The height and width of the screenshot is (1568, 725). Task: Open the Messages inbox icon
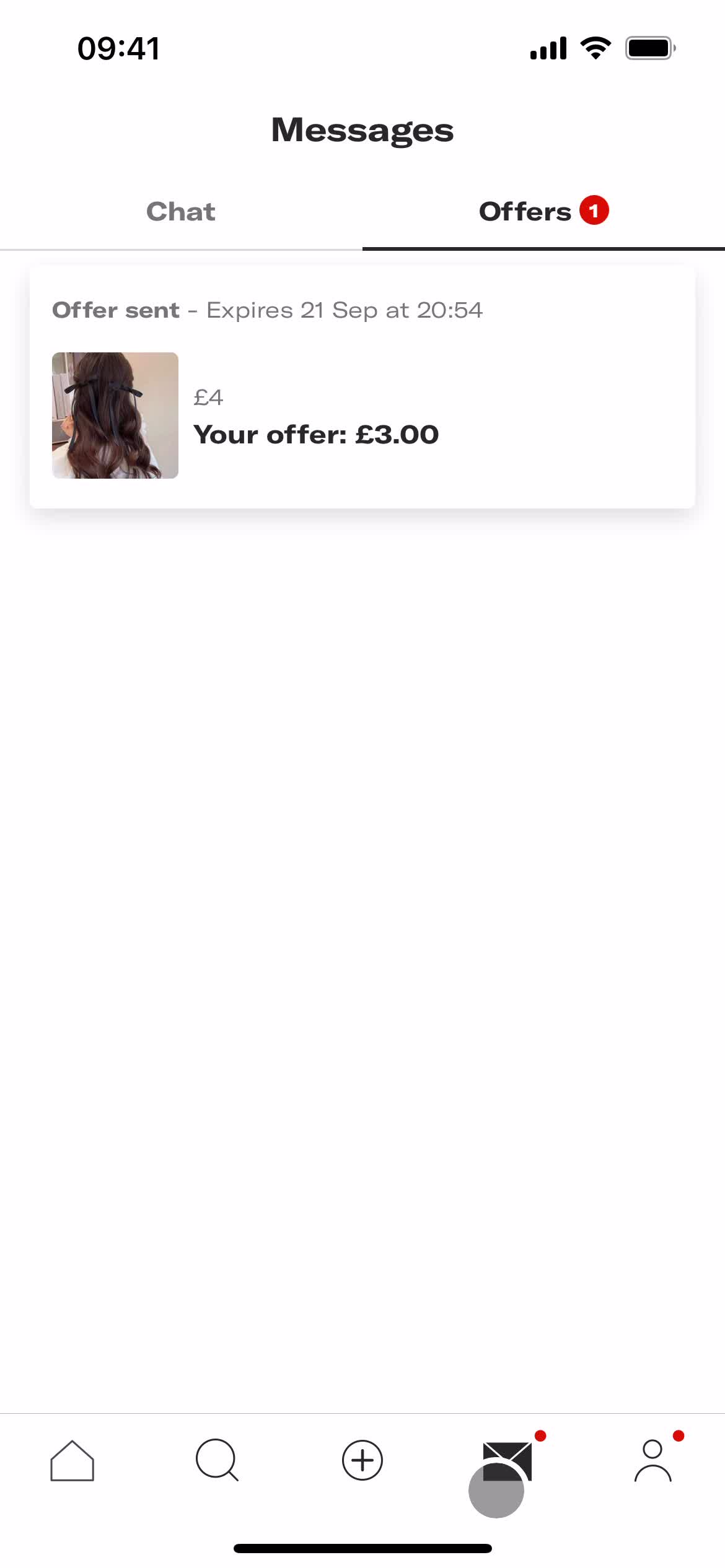click(x=508, y=1460)
